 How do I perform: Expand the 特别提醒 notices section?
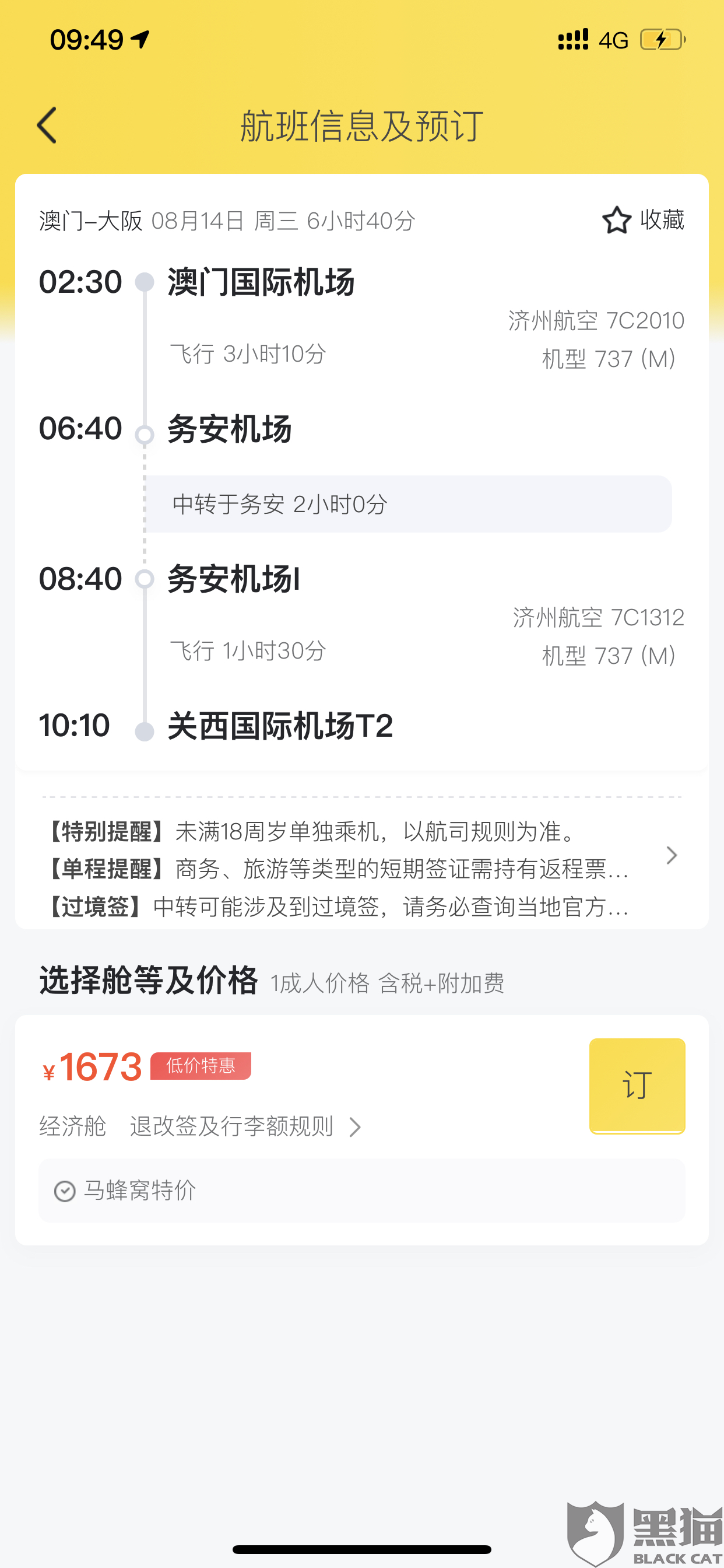point(361,869)
